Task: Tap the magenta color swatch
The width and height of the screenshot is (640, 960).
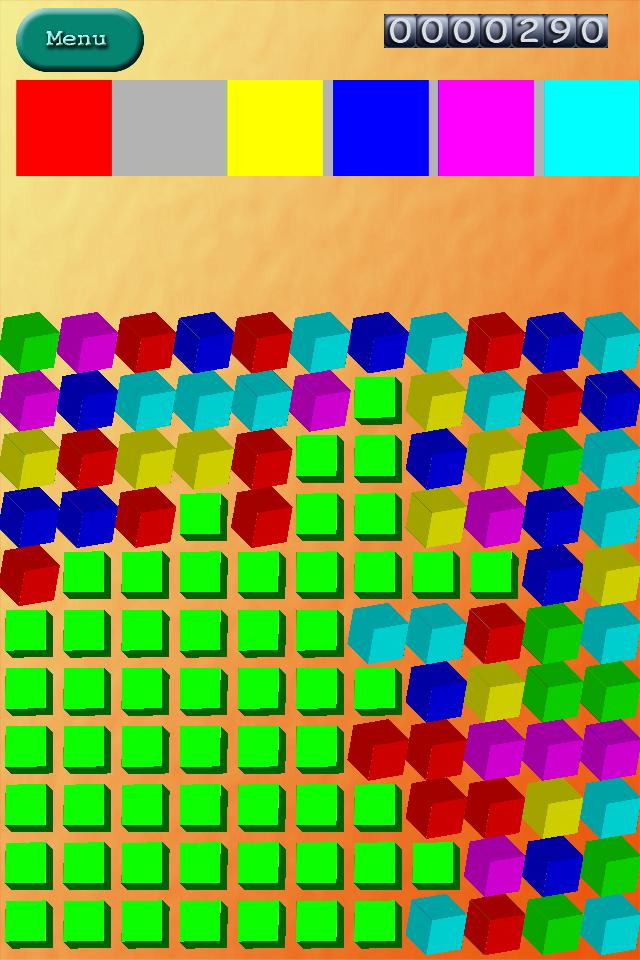Action: [486, 128]
